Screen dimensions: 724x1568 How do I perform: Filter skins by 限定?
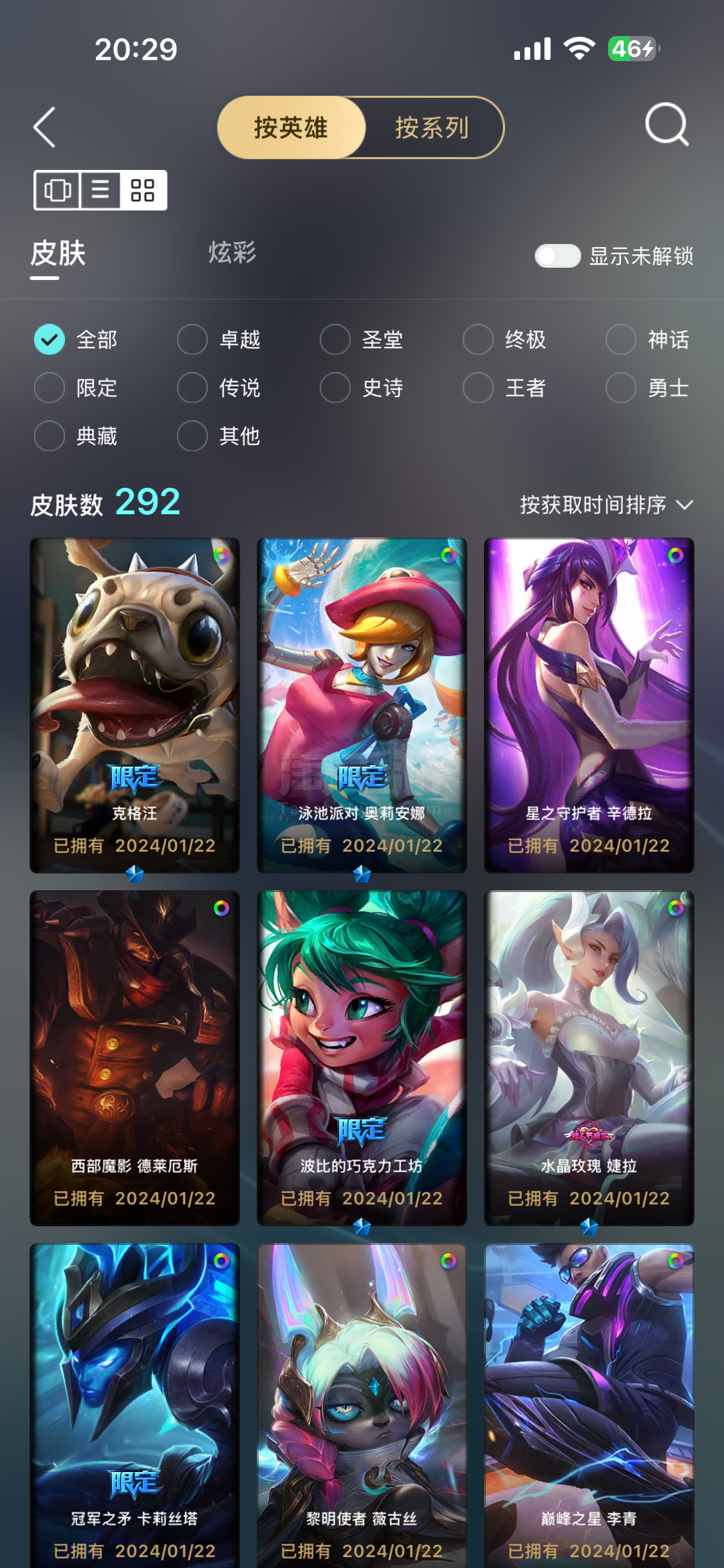click(76, 387)
